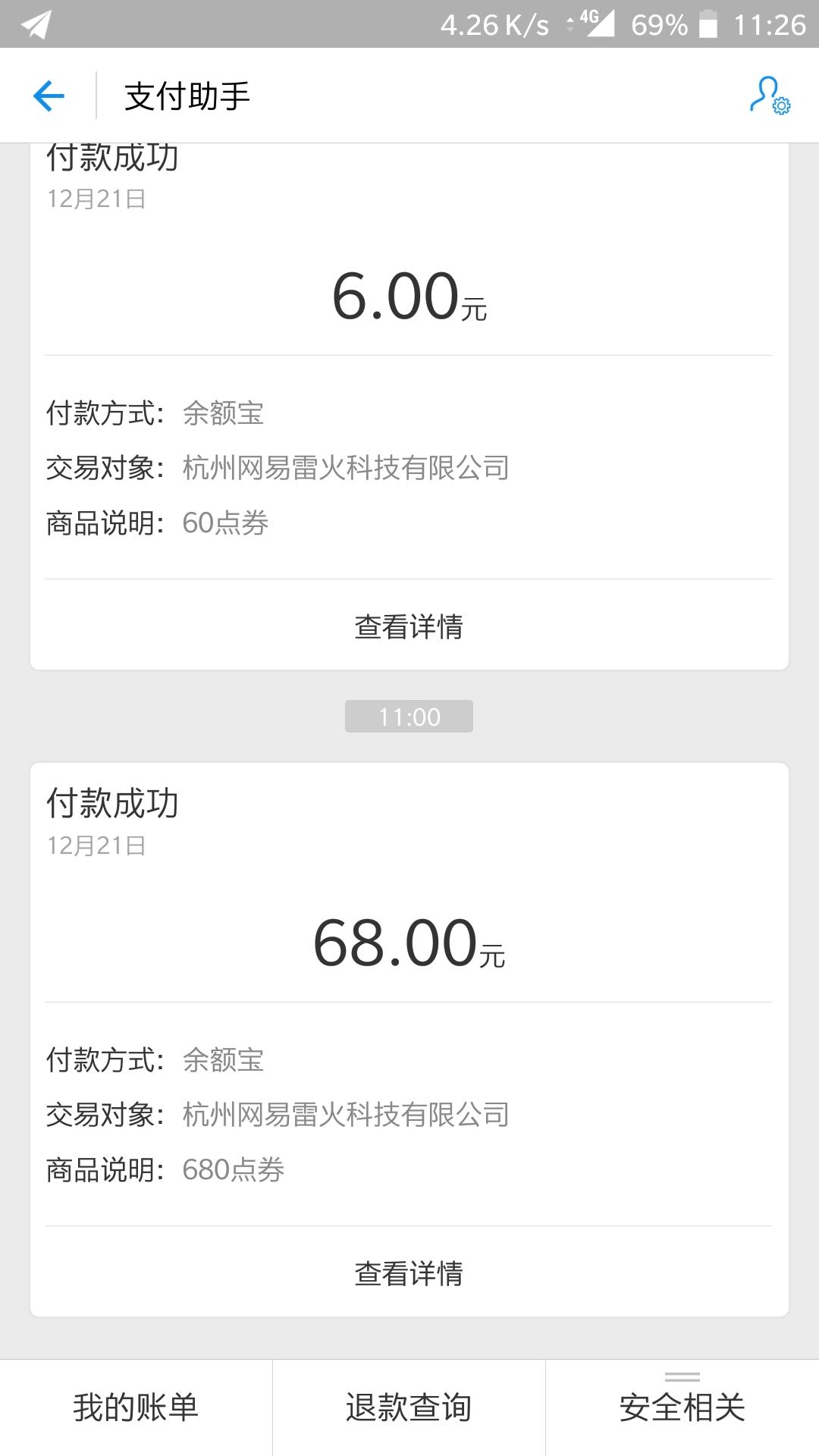Open the account settings profile icon
The image size is (819, 1456).
coord(770,96)
